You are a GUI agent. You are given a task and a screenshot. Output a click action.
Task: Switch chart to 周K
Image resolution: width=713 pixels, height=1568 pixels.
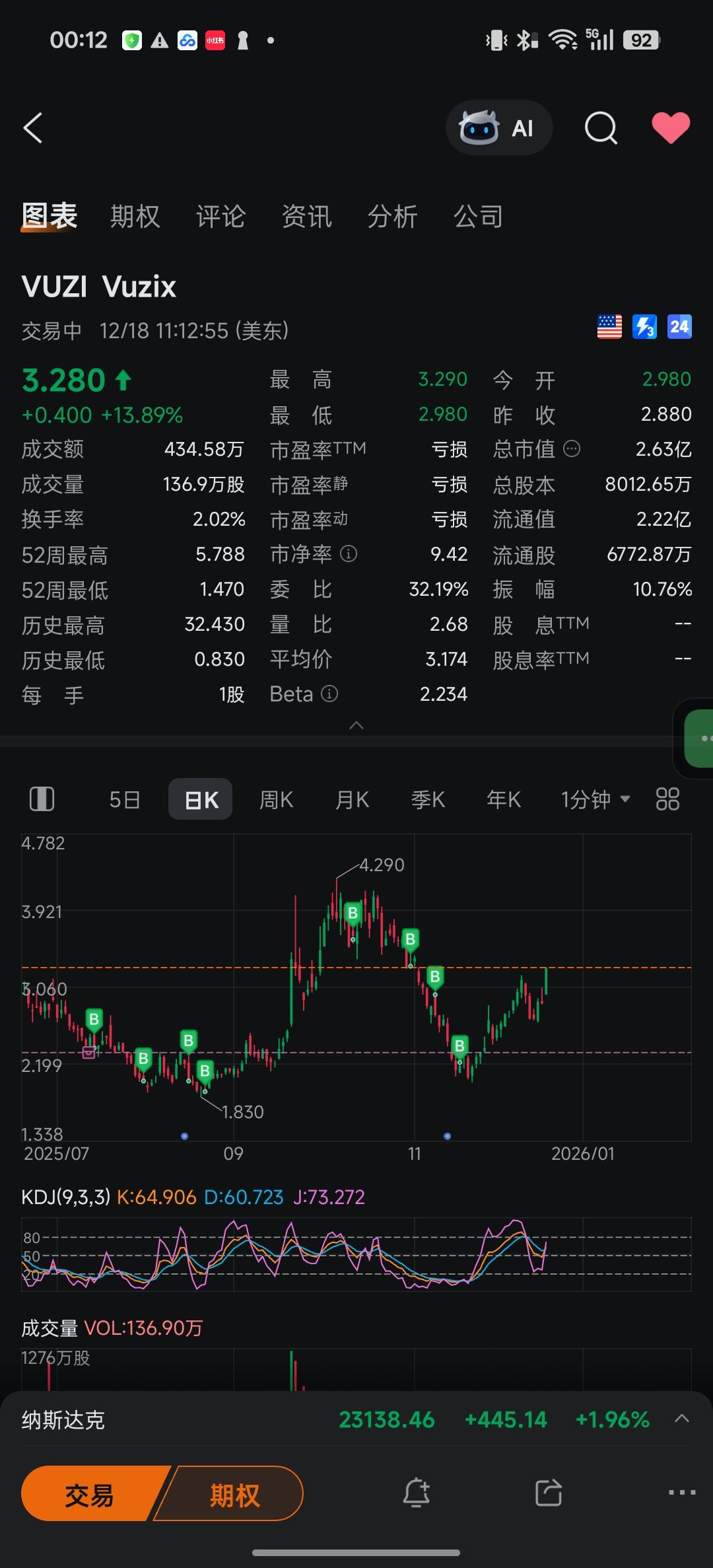(x=276, y=800)
